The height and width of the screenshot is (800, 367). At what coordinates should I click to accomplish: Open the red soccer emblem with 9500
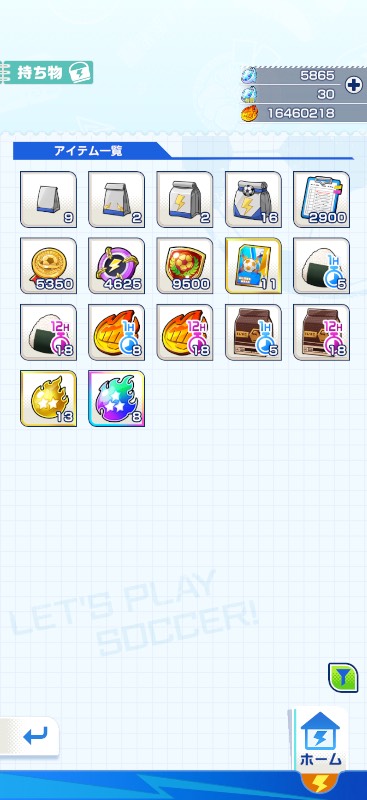pyautogui.click(x=185, y=266)
